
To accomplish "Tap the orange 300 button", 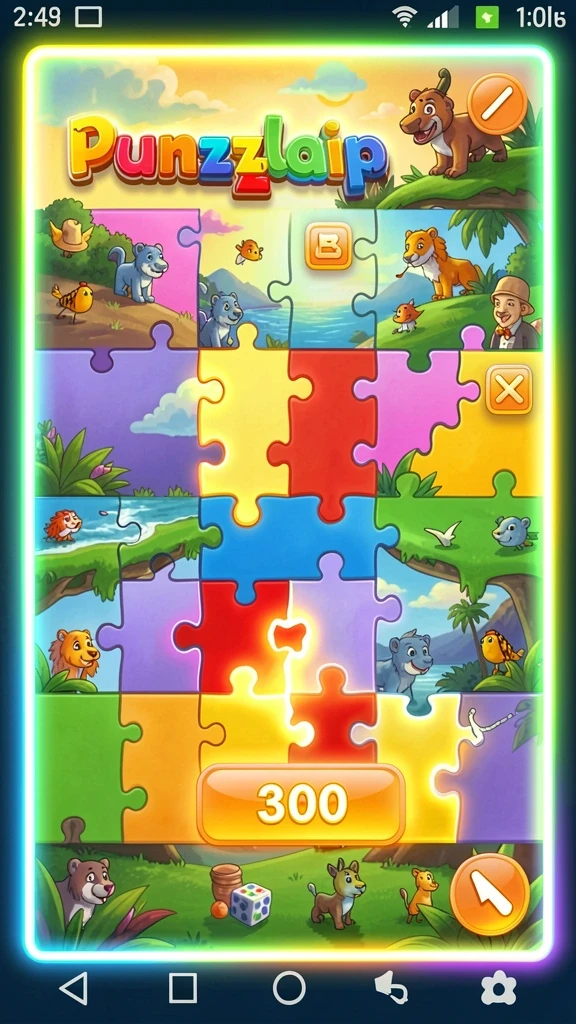I will [301, 804].
